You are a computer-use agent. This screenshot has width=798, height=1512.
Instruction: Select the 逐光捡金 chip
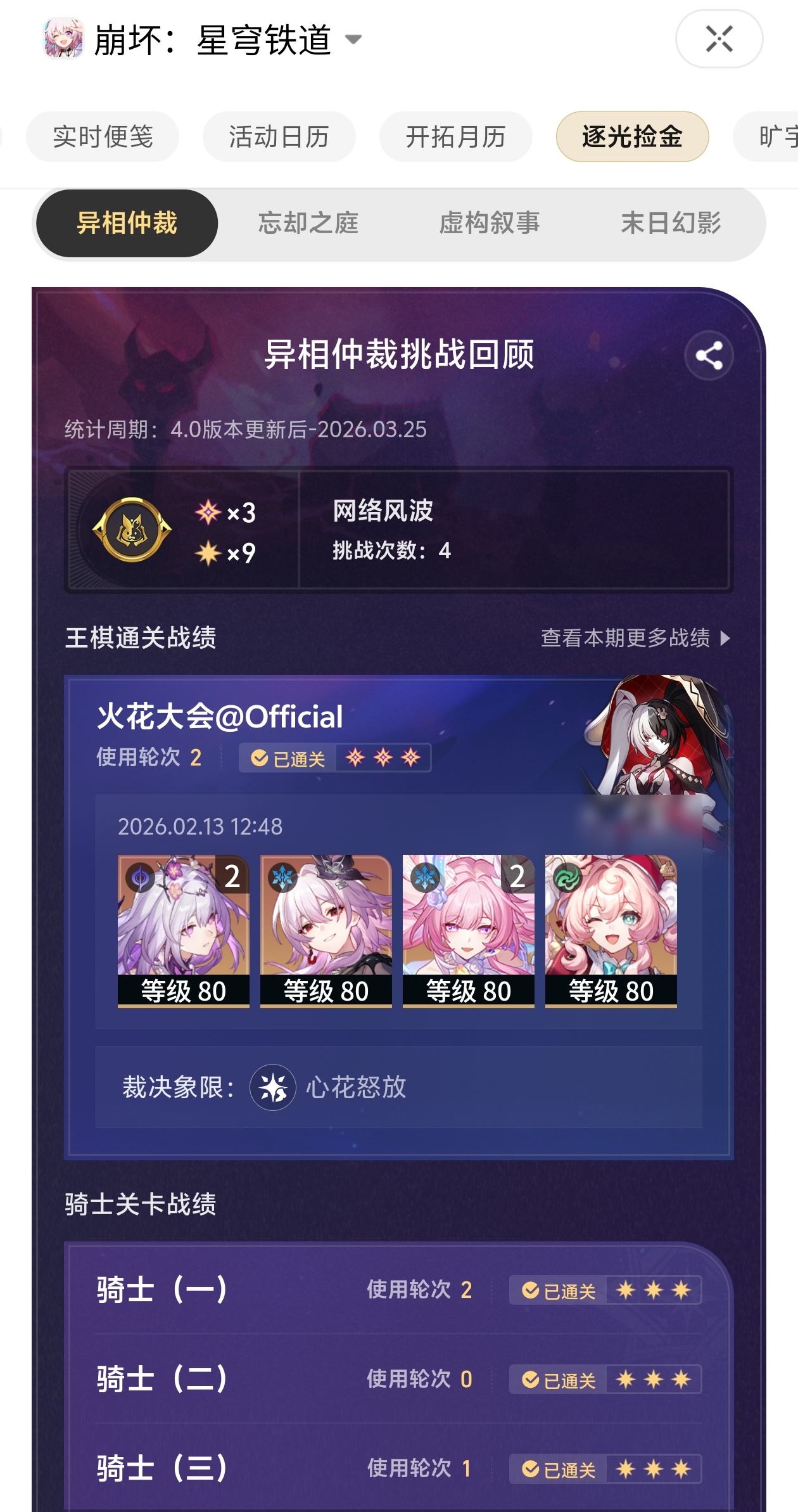(632, 136)
